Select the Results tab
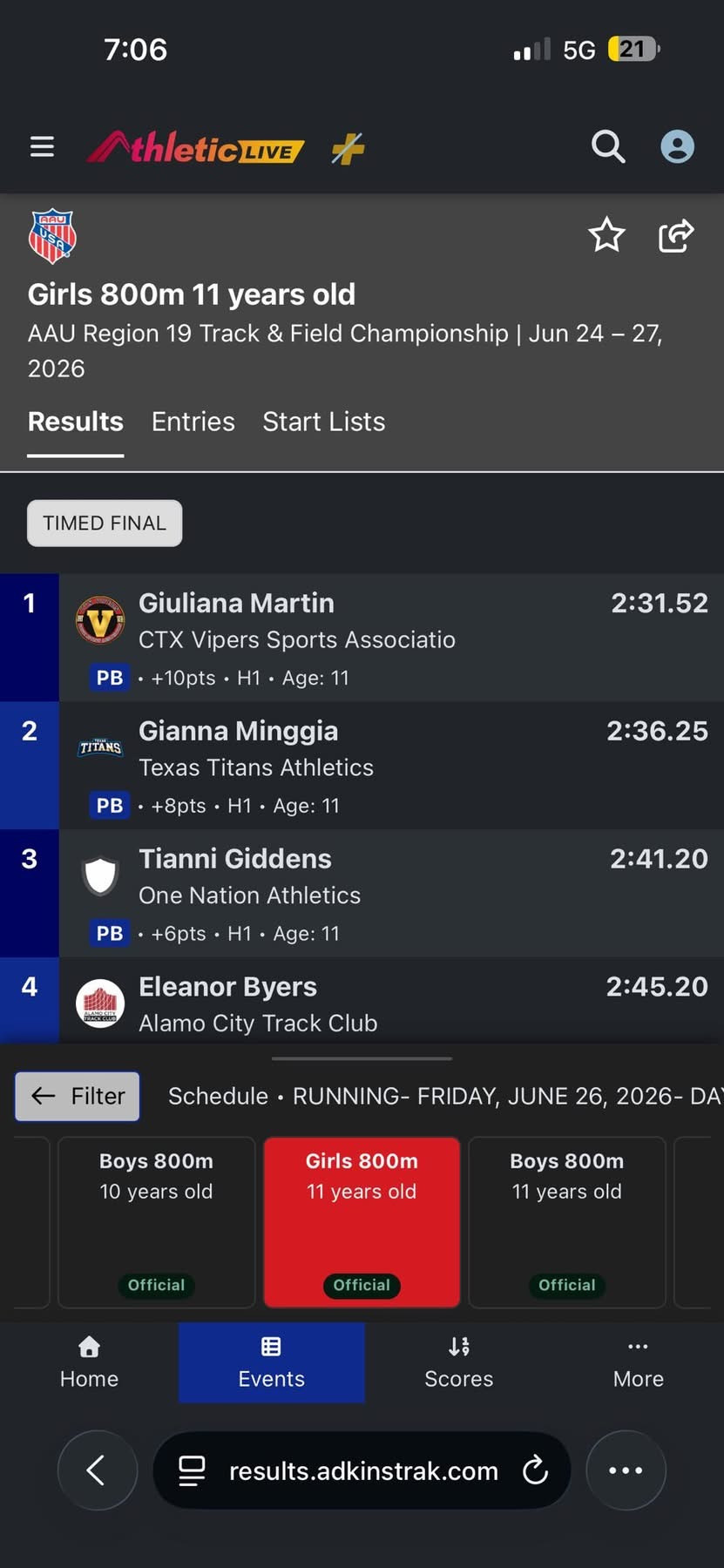 76,422
